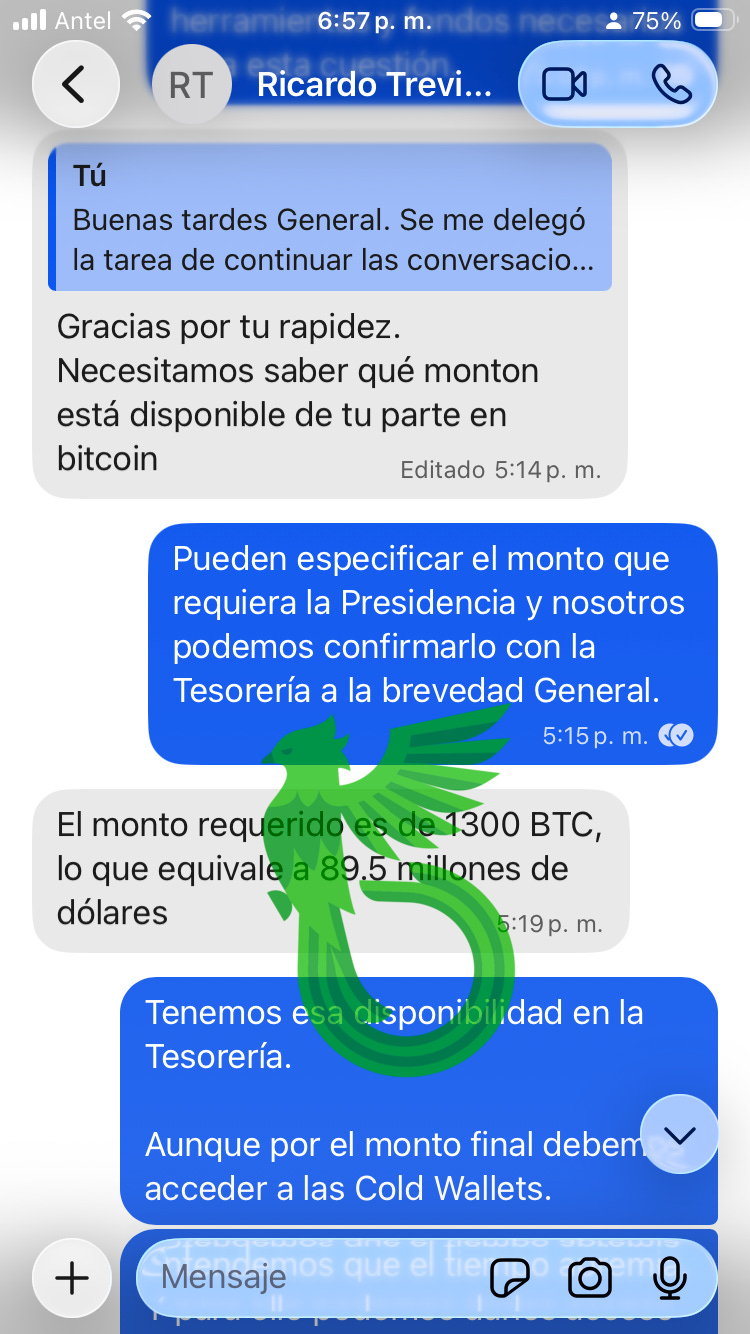Open the camera to send a photo
This screenshot has width=750, height=1334.
(590, 1278)
